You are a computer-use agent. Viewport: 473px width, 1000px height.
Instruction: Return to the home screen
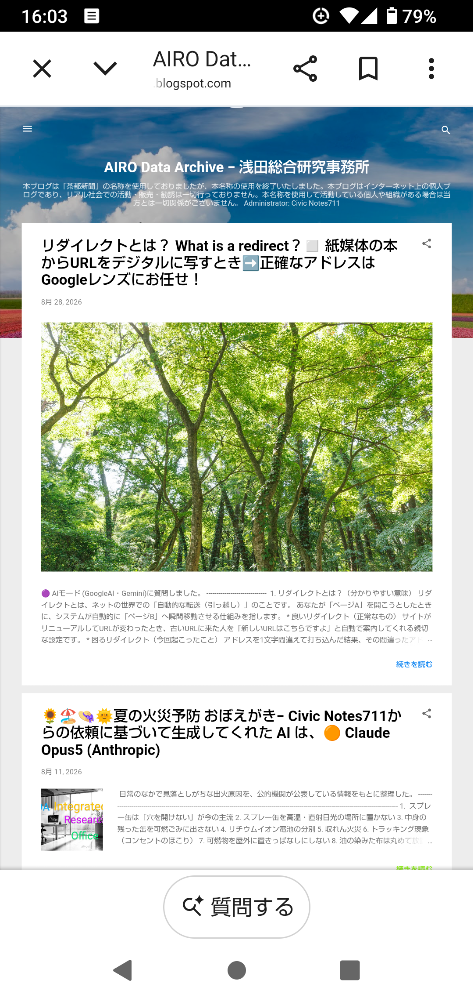click(x=236, y=970)
